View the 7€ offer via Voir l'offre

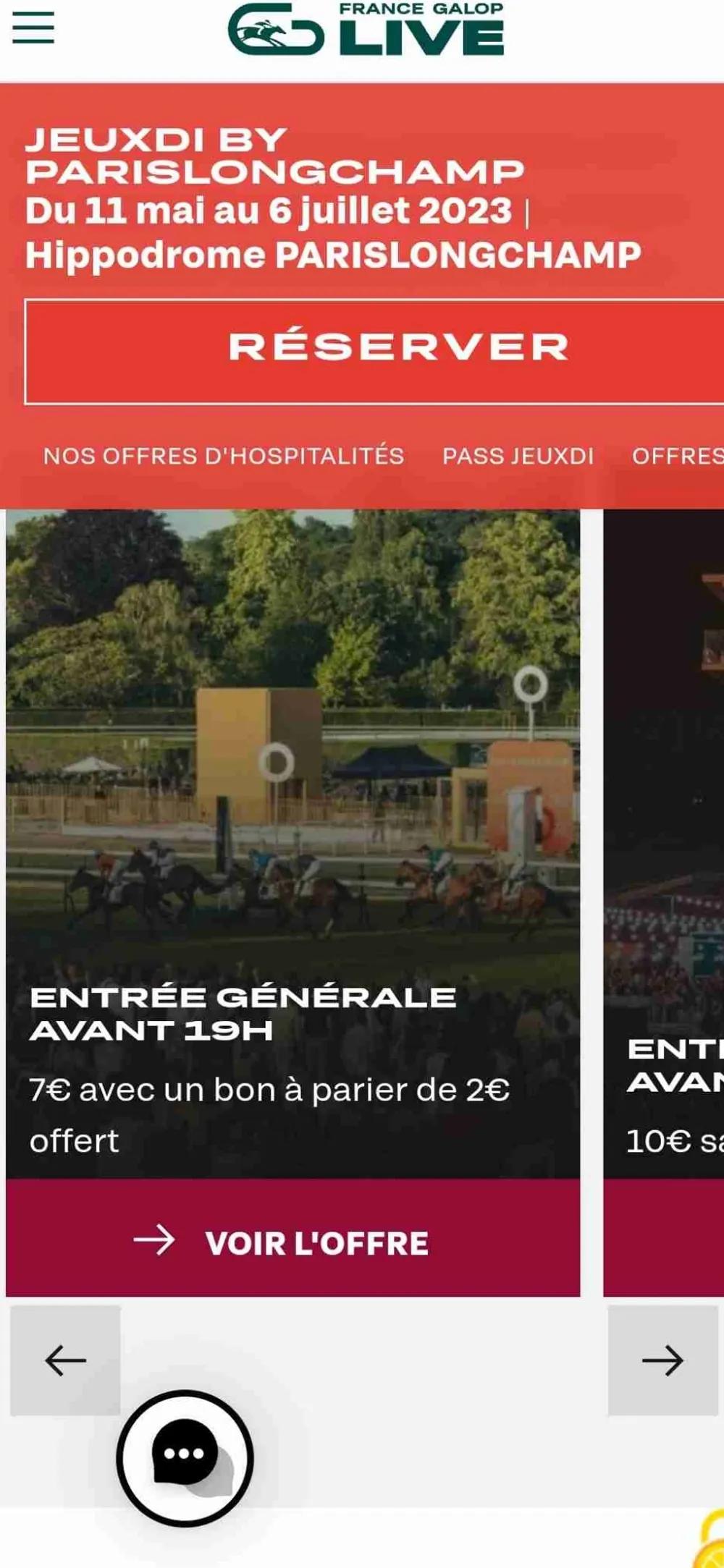pyautogui.click(x=292, y=1243)
